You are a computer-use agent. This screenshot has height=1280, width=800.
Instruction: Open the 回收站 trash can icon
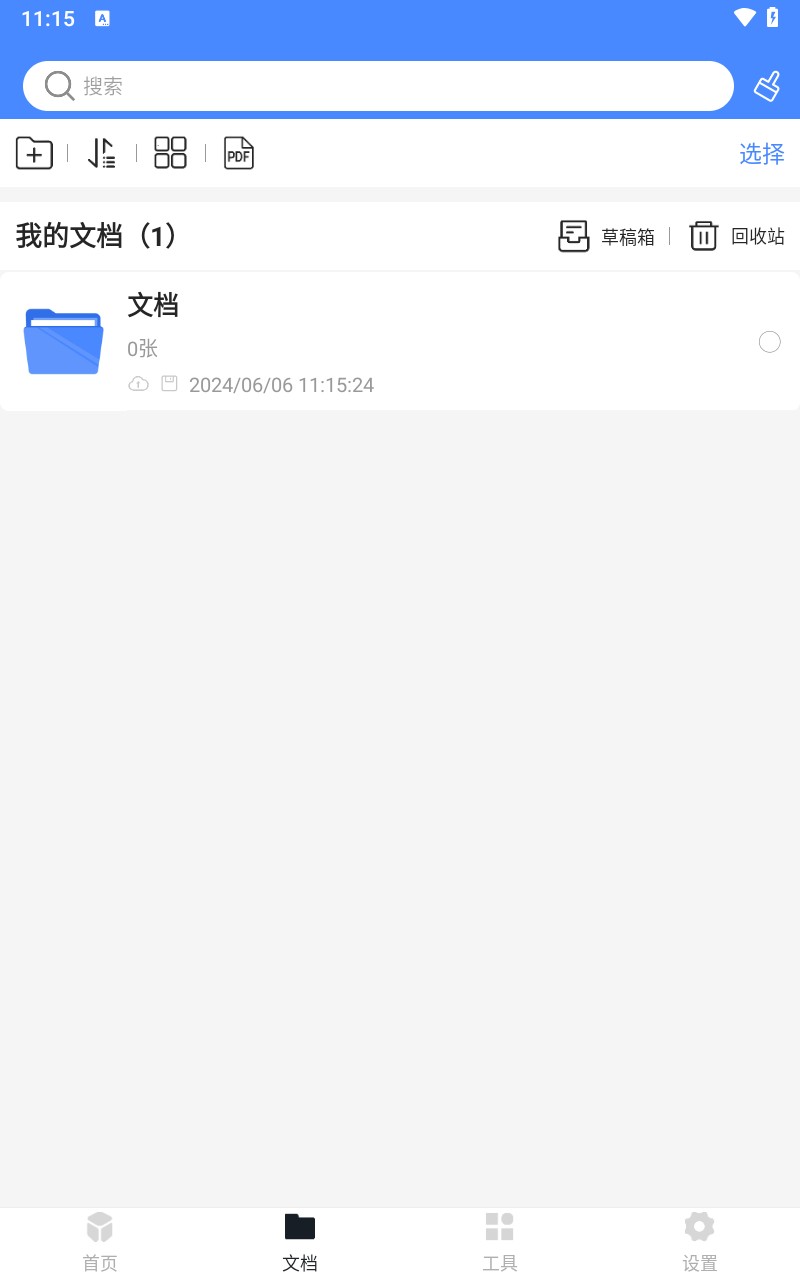click(x=703, y=236)
